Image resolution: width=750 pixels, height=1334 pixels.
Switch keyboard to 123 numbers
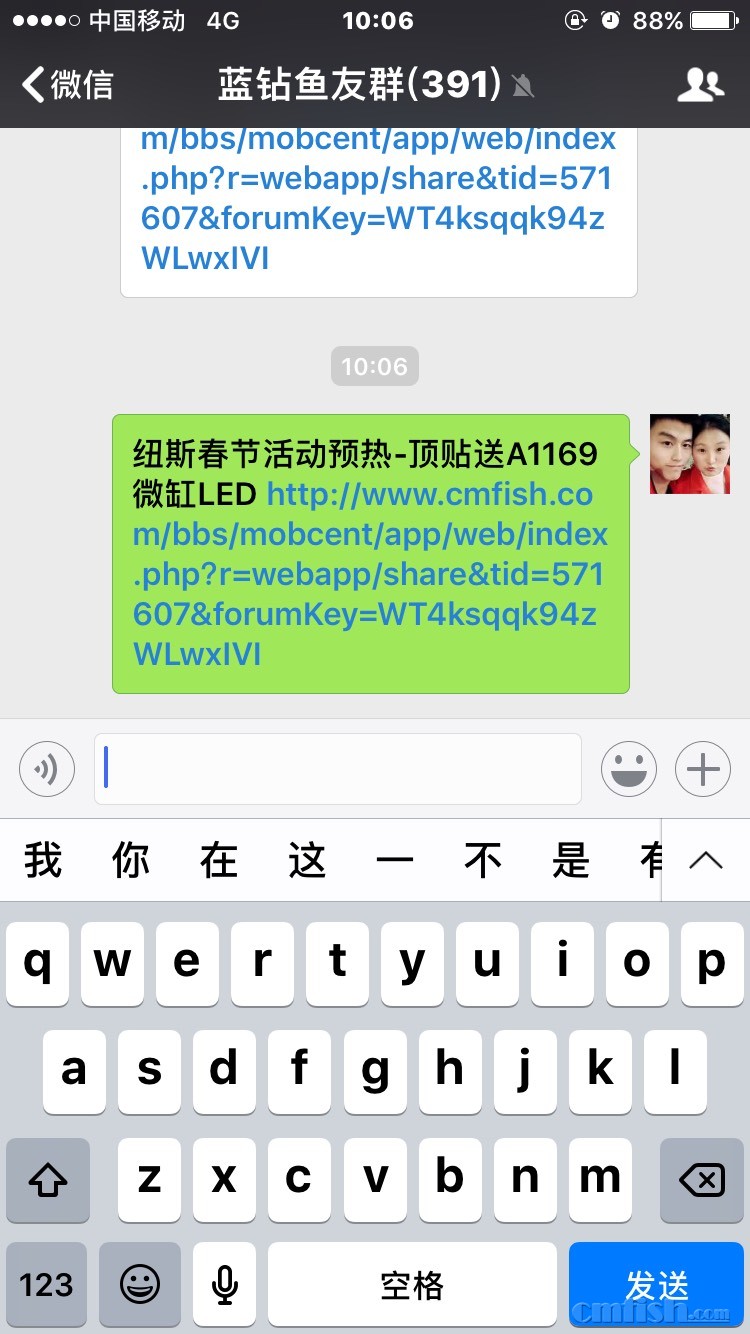pyautogui.click(x=46, y=1285)
